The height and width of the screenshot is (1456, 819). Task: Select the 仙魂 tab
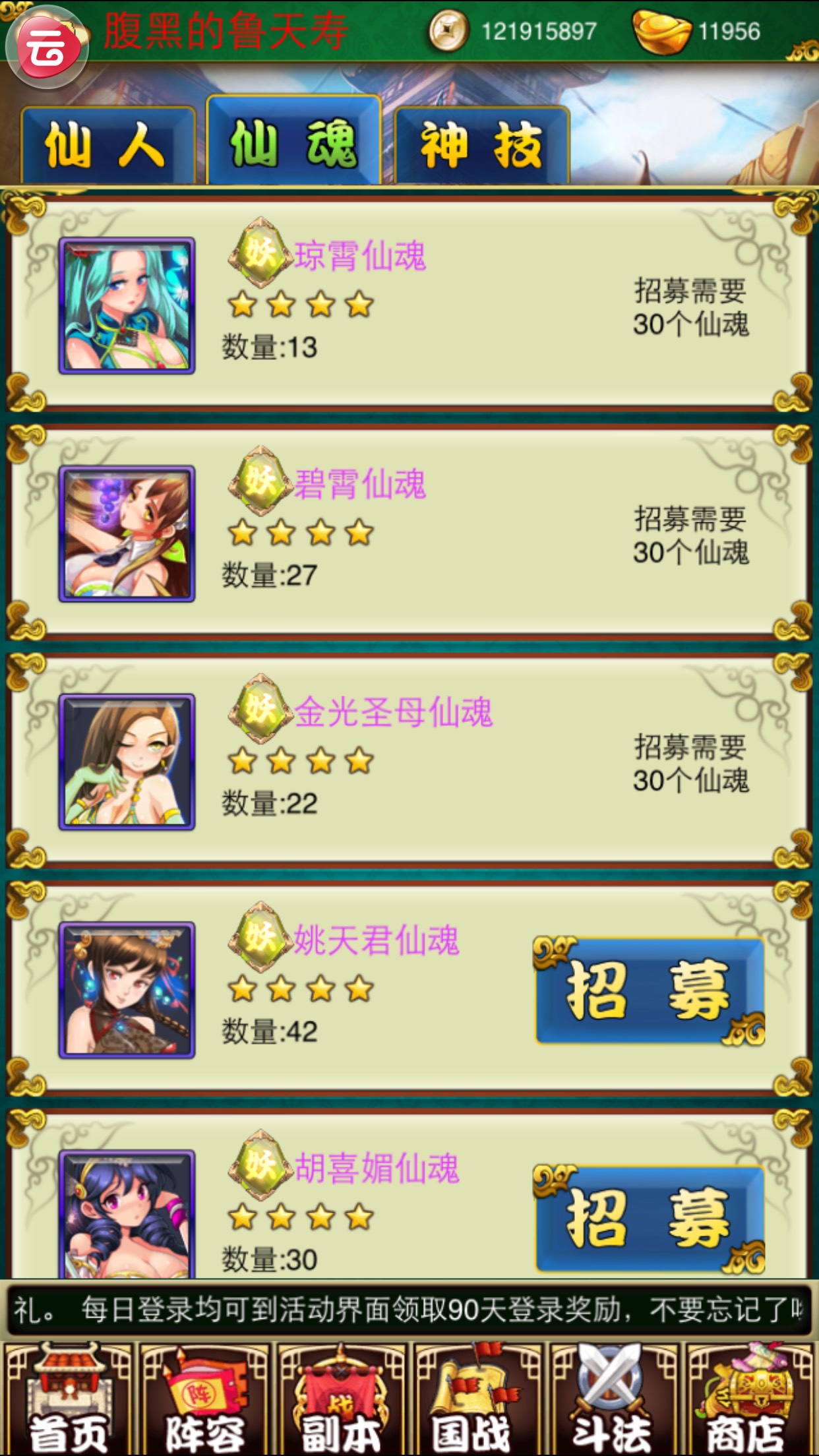294,142
